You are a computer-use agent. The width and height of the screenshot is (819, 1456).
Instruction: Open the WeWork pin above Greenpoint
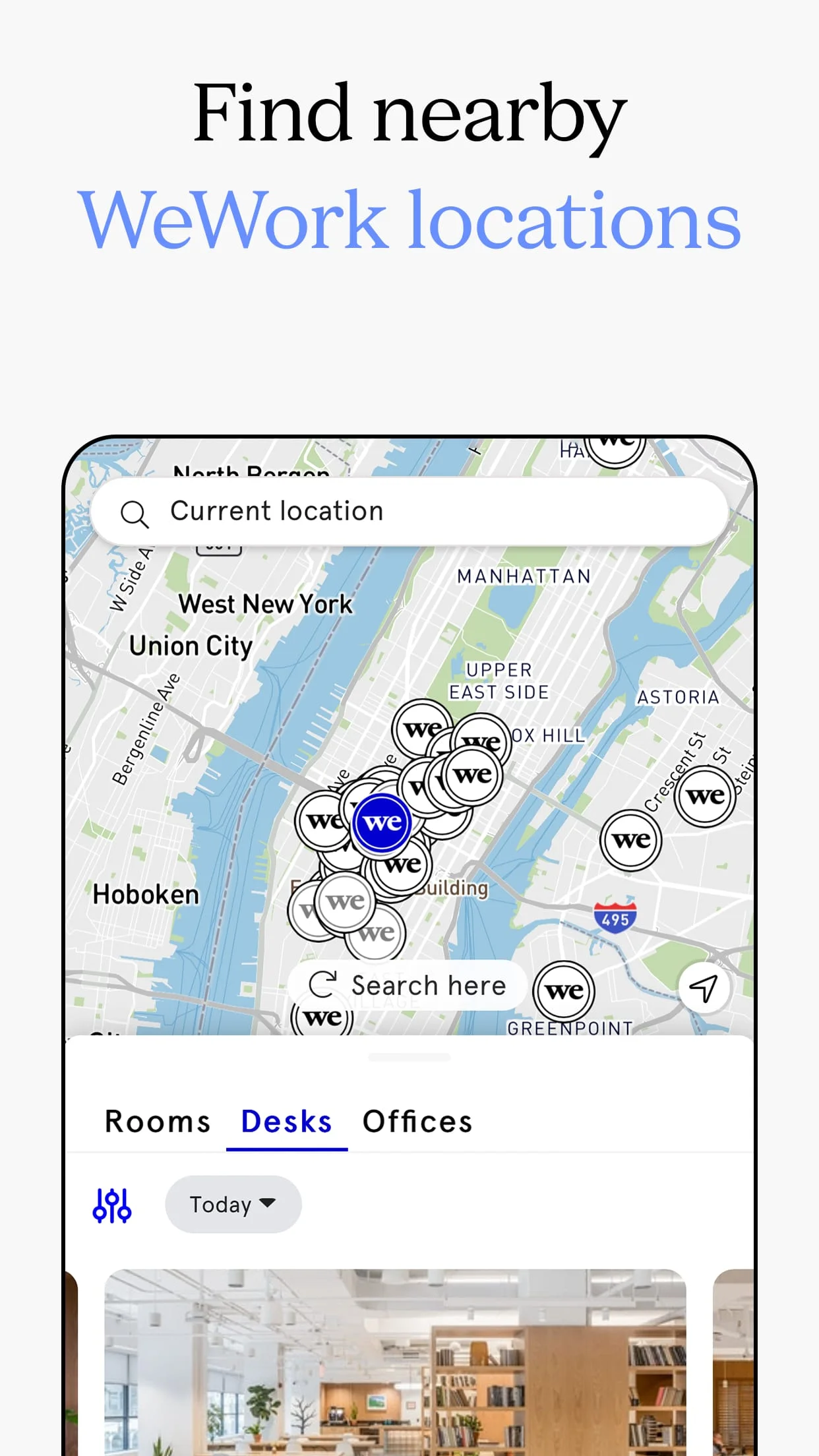566,989
